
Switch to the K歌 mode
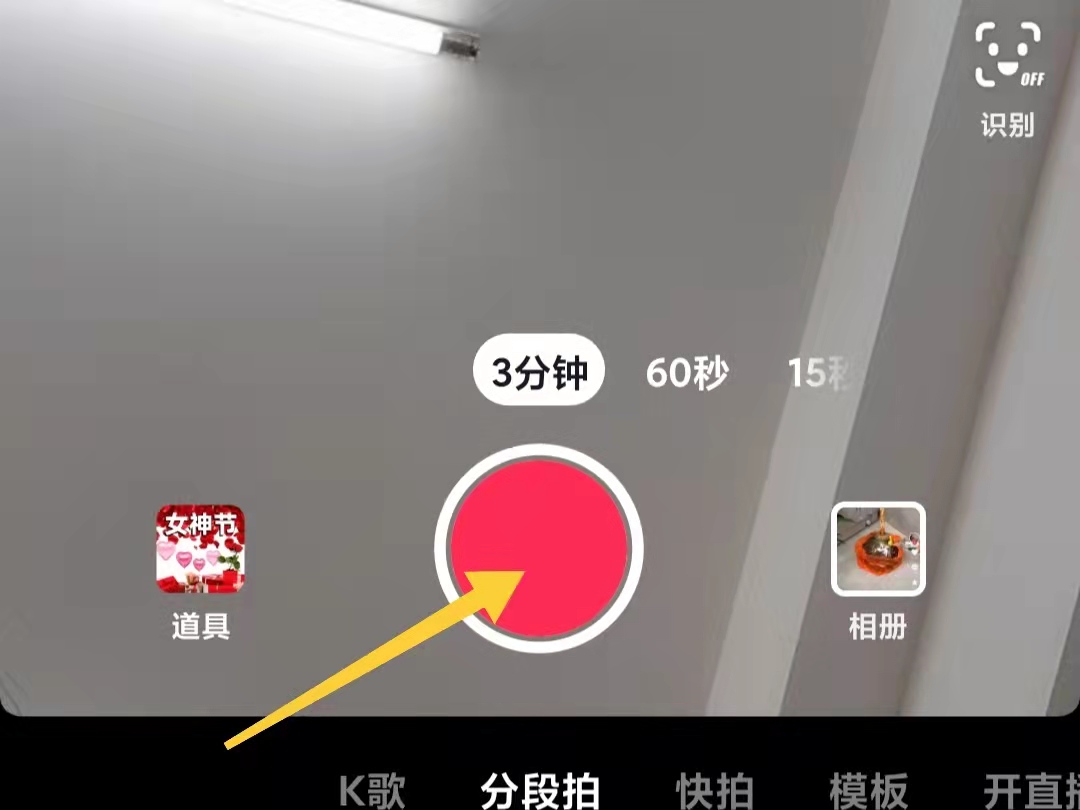(x=372, y=790)
